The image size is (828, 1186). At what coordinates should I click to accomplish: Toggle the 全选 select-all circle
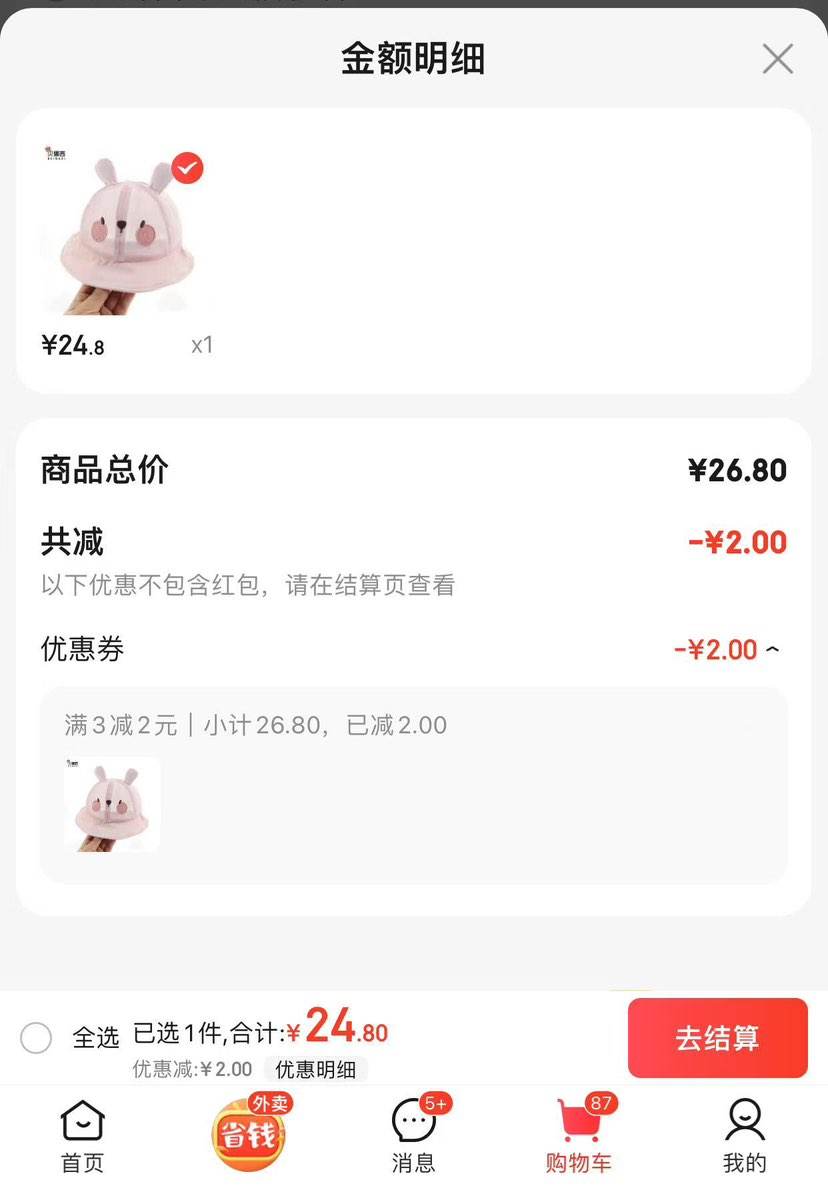[x=37, y=1038]
